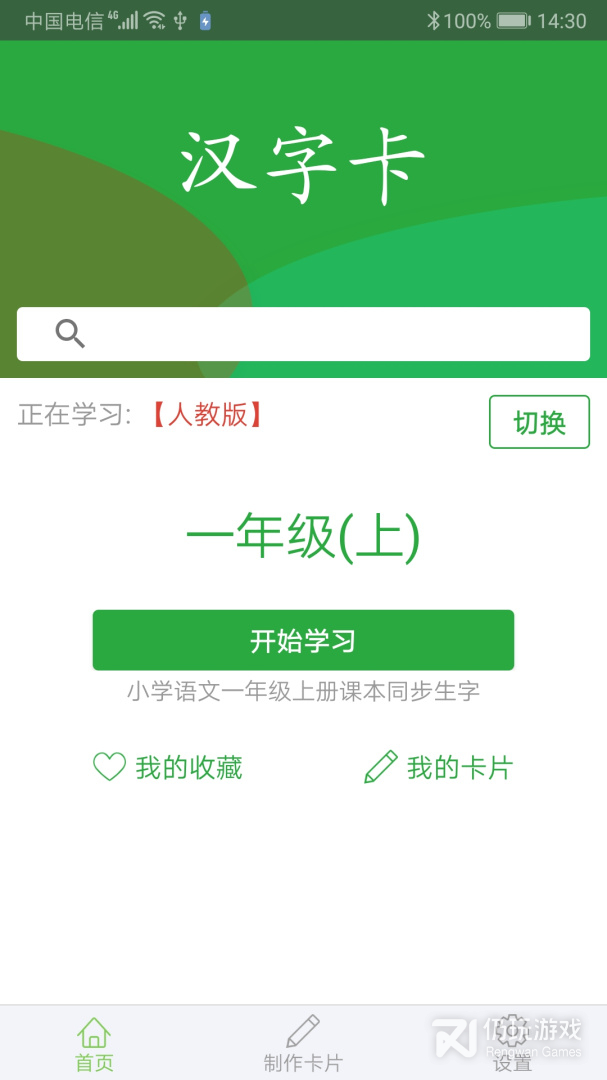Open 我的卡片 cards

click(x=438, y=768)
